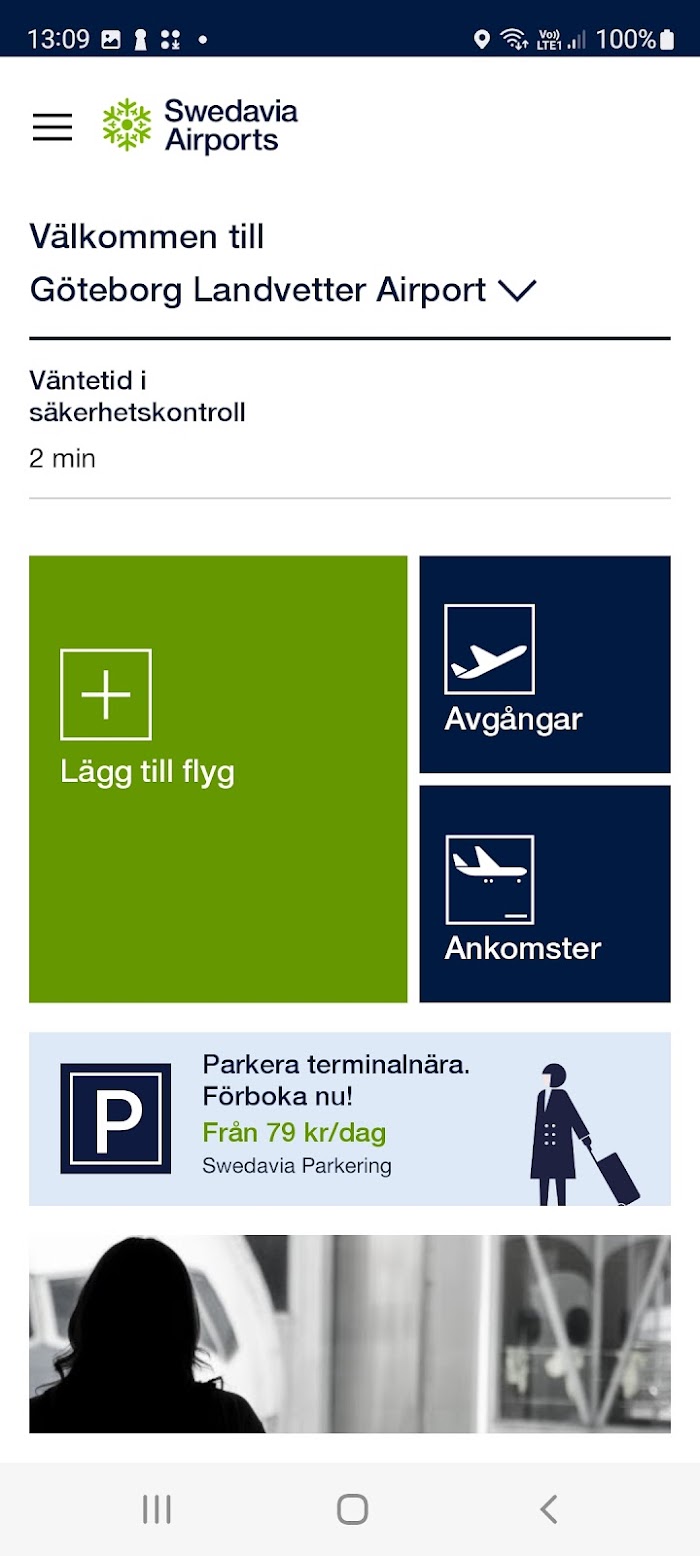700x1556 pixels.
Task: Open the Avgångar departures tile
Action: (544, 664)
